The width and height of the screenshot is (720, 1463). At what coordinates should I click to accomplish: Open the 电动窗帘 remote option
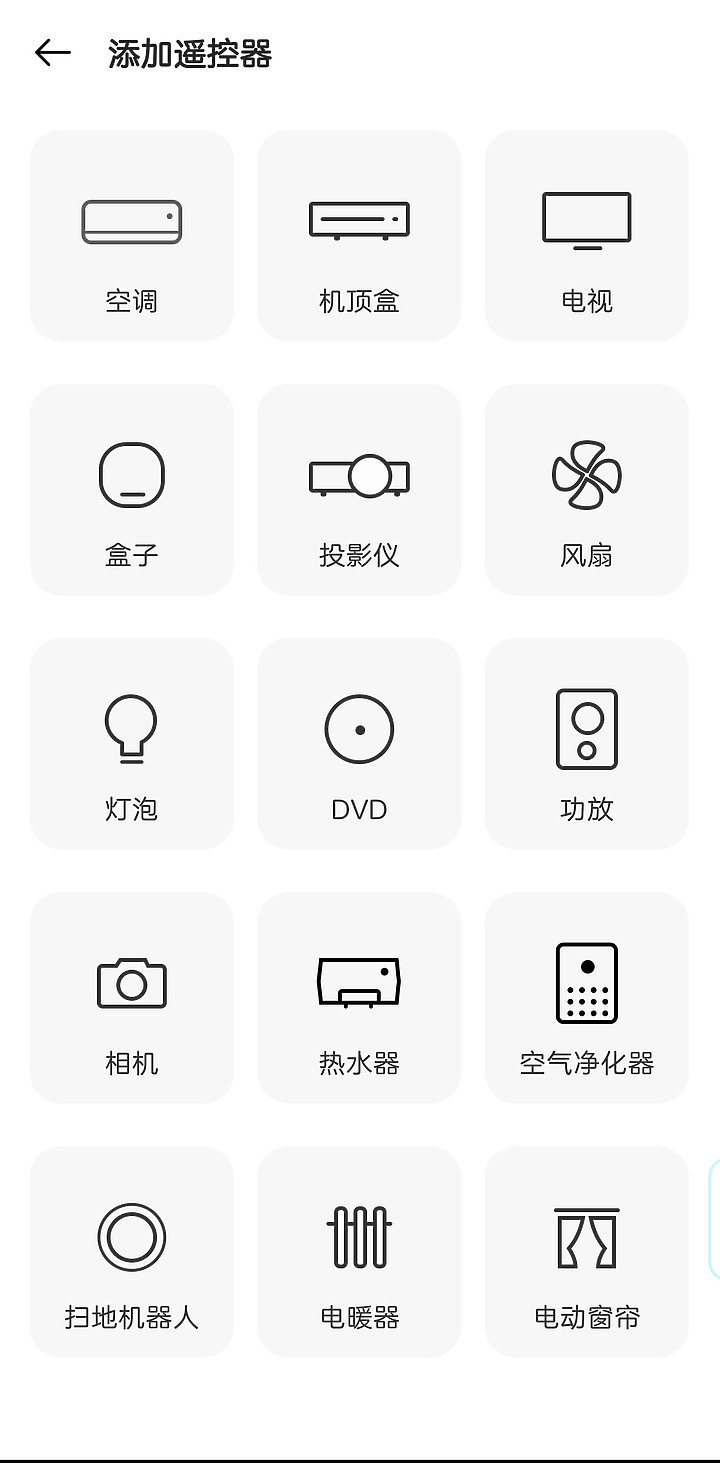[587, 1251]
